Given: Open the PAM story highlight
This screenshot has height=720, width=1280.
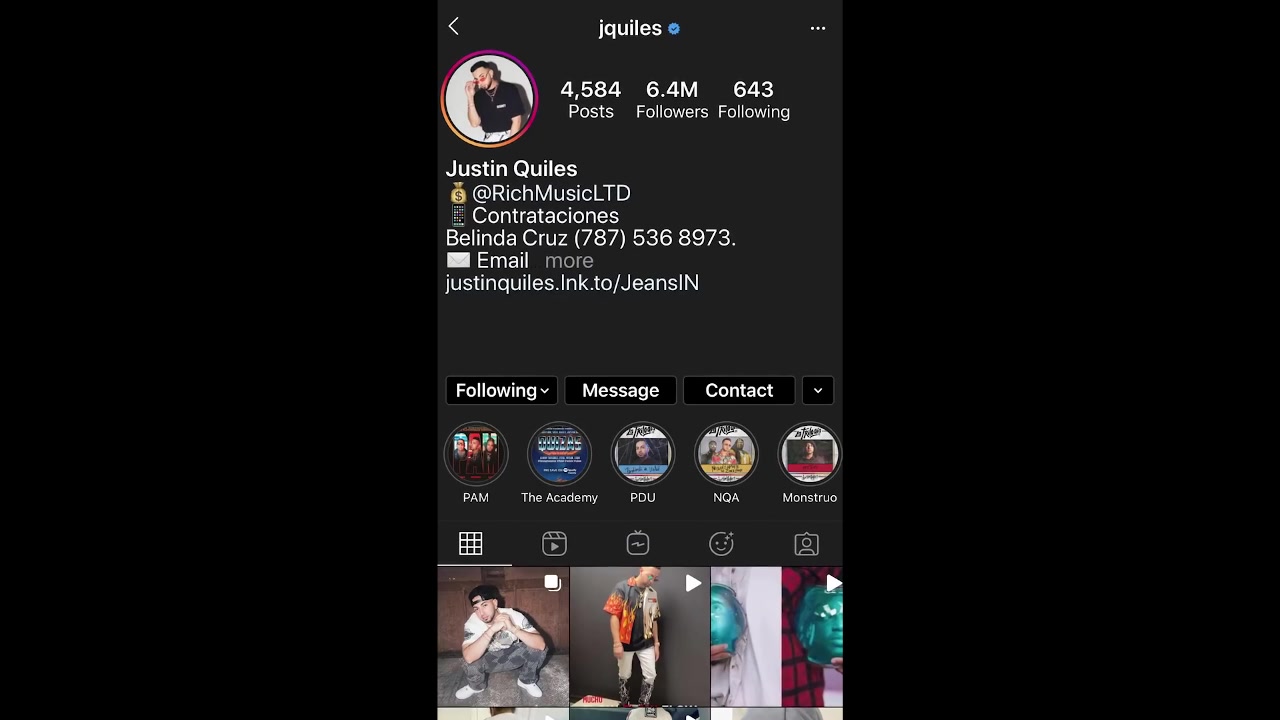Looking at the screenshot, I should 476,455.
